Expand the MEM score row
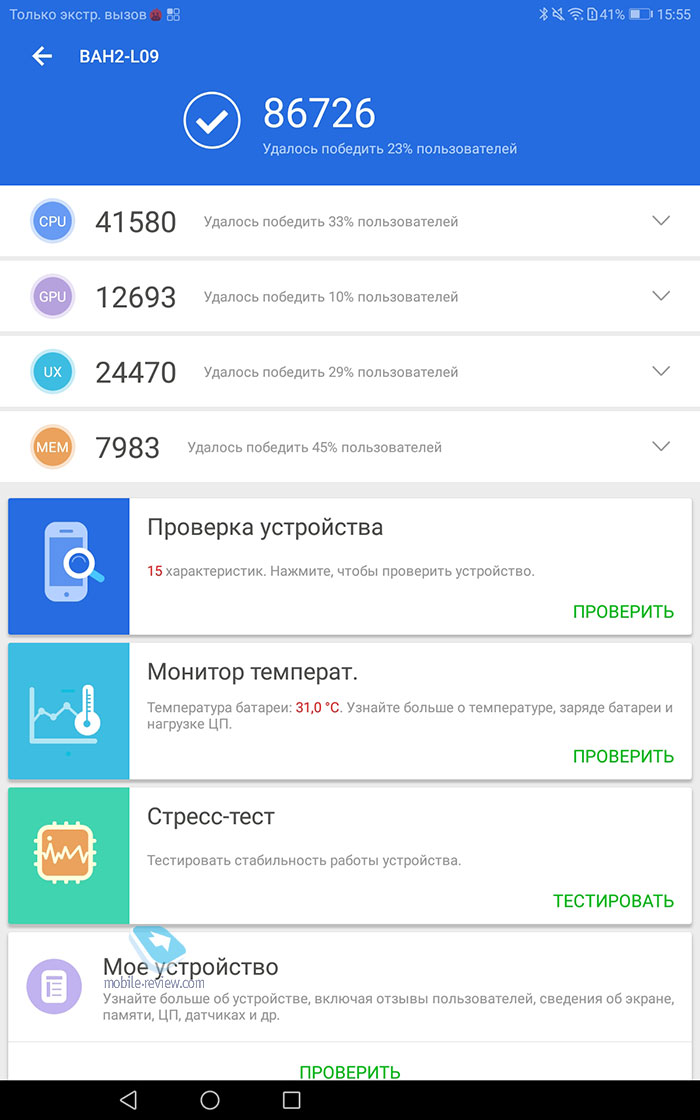The width and height of the screenshot is (700, 1120). (661, 446)
